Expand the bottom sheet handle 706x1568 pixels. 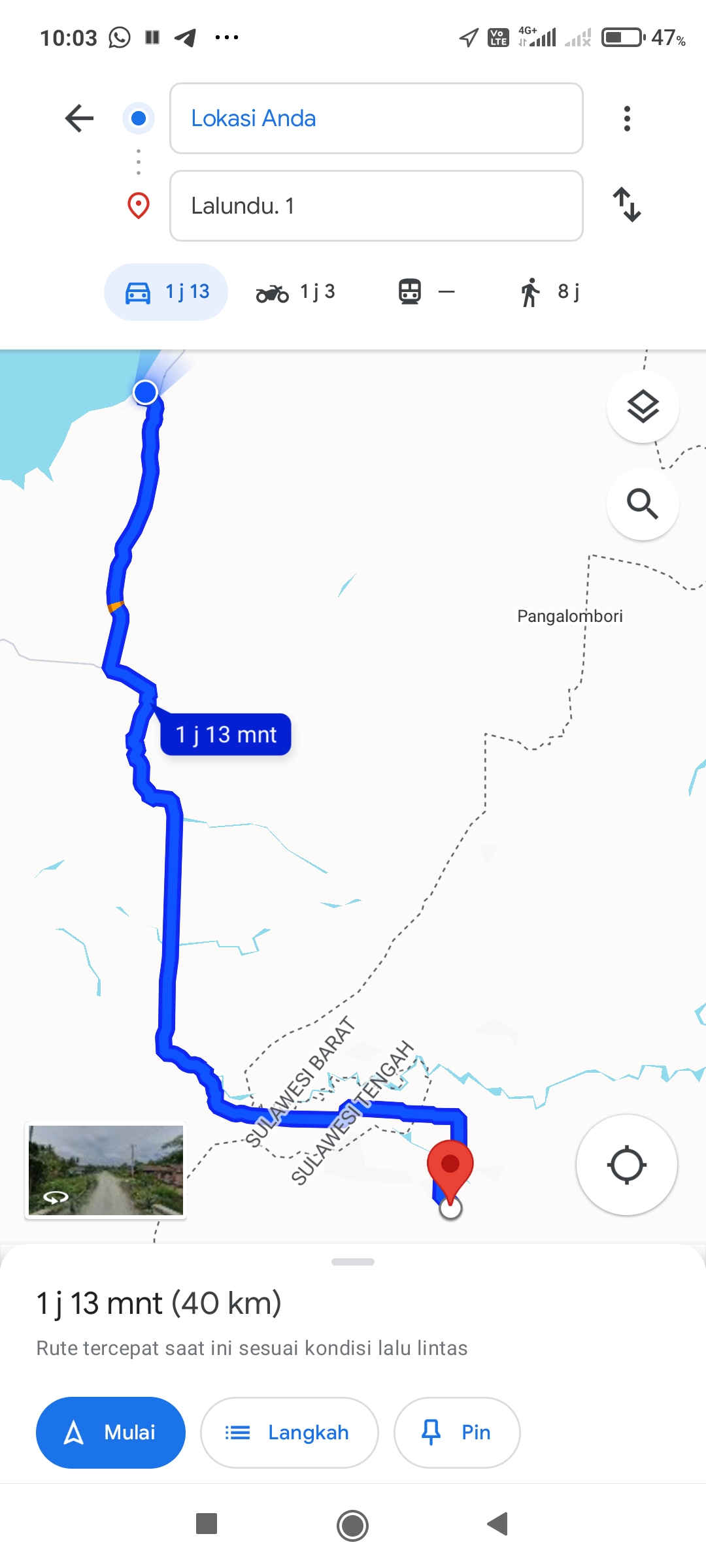[x=353, y=1262]
